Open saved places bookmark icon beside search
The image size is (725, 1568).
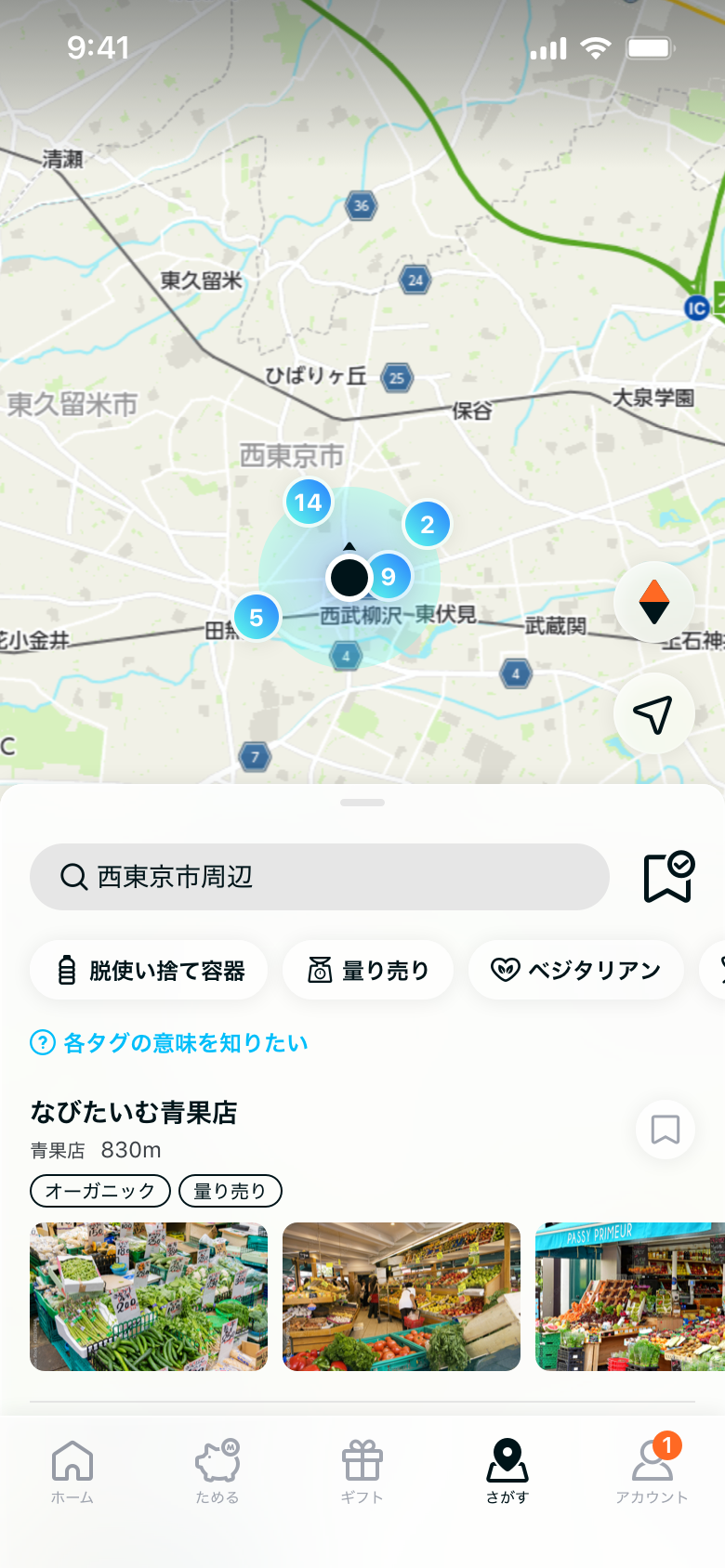(x=668, y=877)
